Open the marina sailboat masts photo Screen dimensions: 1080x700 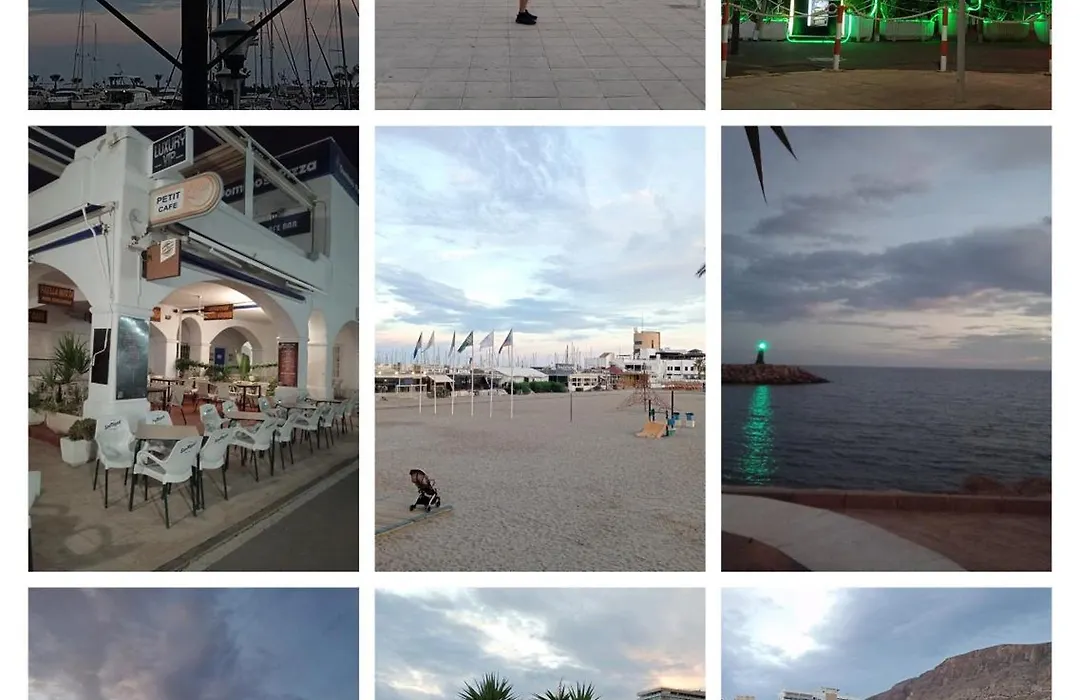coord(193,54)
